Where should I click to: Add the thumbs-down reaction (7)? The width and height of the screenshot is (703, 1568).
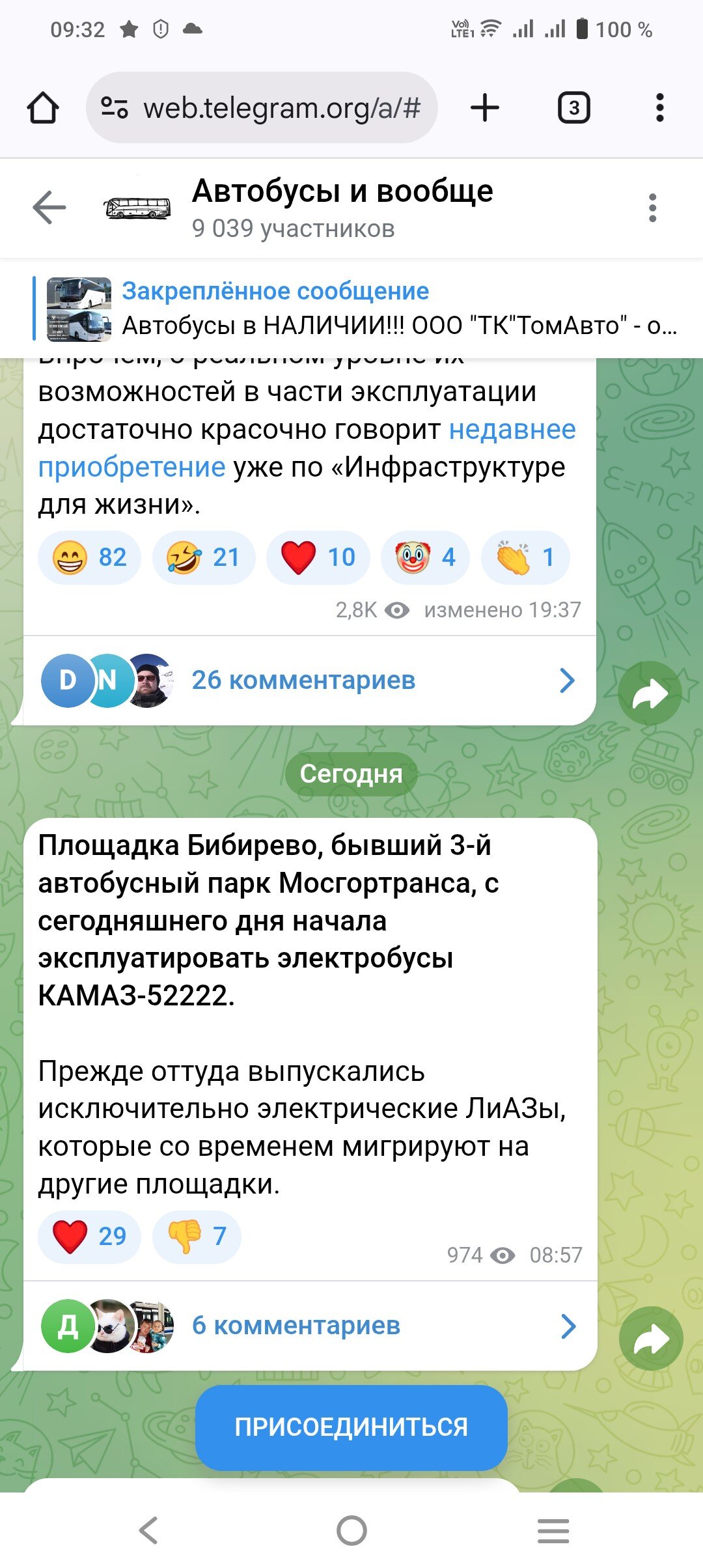(x=197, y=1237)
